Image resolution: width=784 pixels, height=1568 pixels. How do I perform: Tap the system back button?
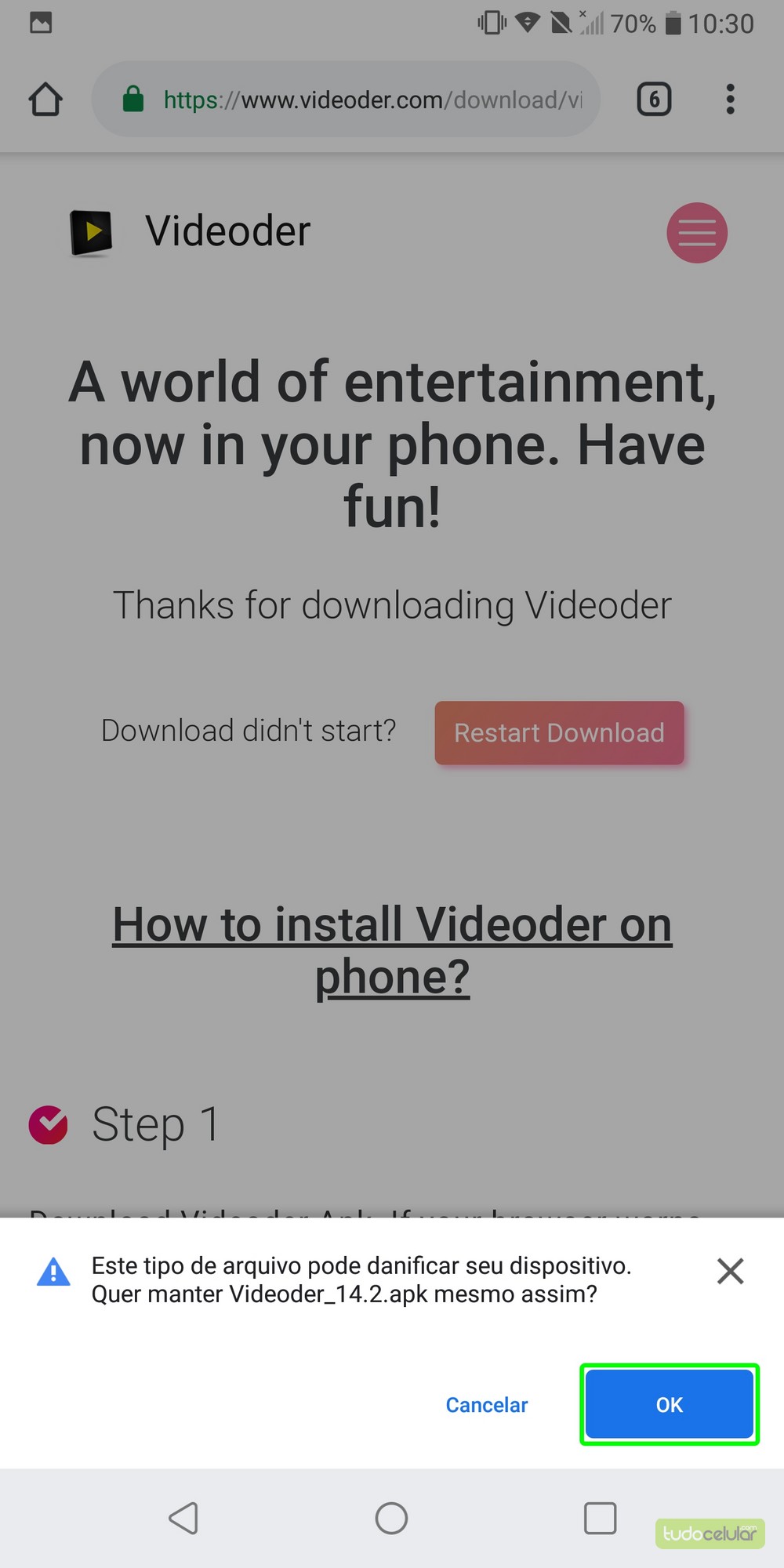pos(183,1519)
